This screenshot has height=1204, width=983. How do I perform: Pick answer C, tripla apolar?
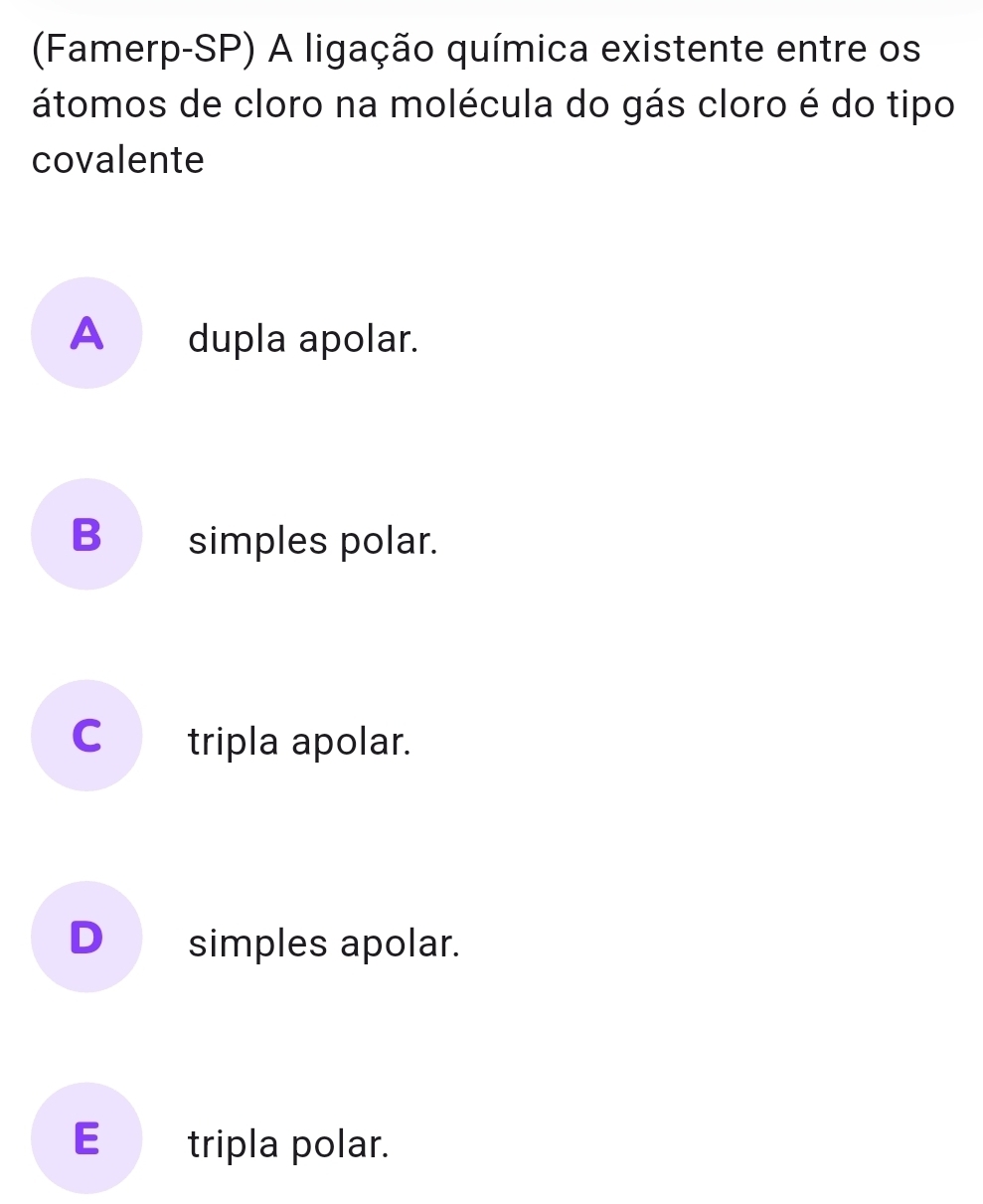tap(87, 735)
